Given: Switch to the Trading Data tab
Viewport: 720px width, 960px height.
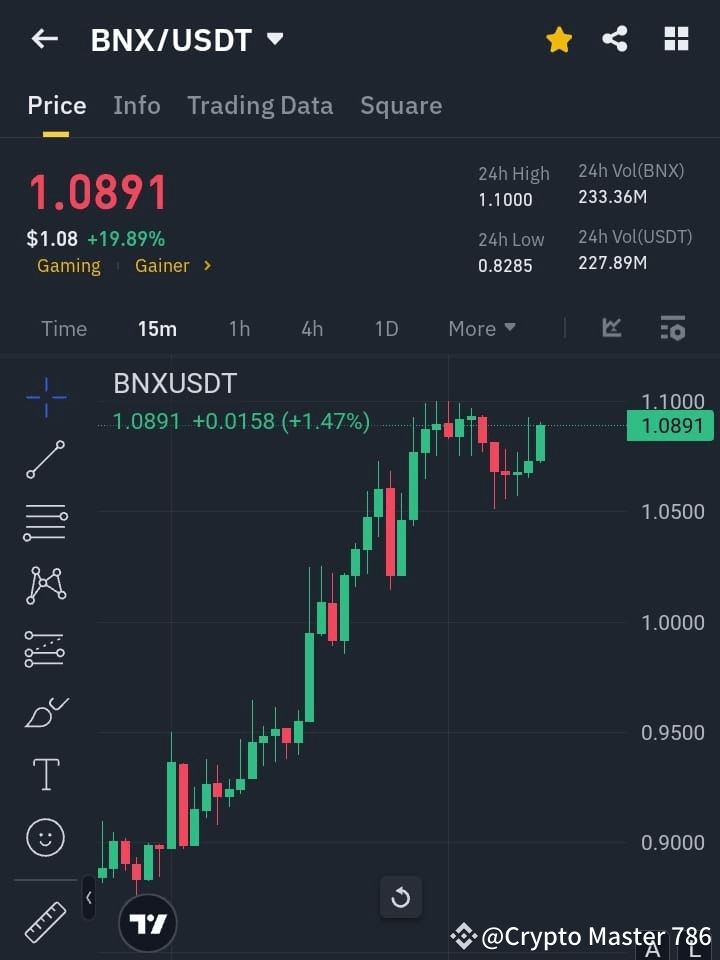Looking at the screenshot, I should click(260, 105).
